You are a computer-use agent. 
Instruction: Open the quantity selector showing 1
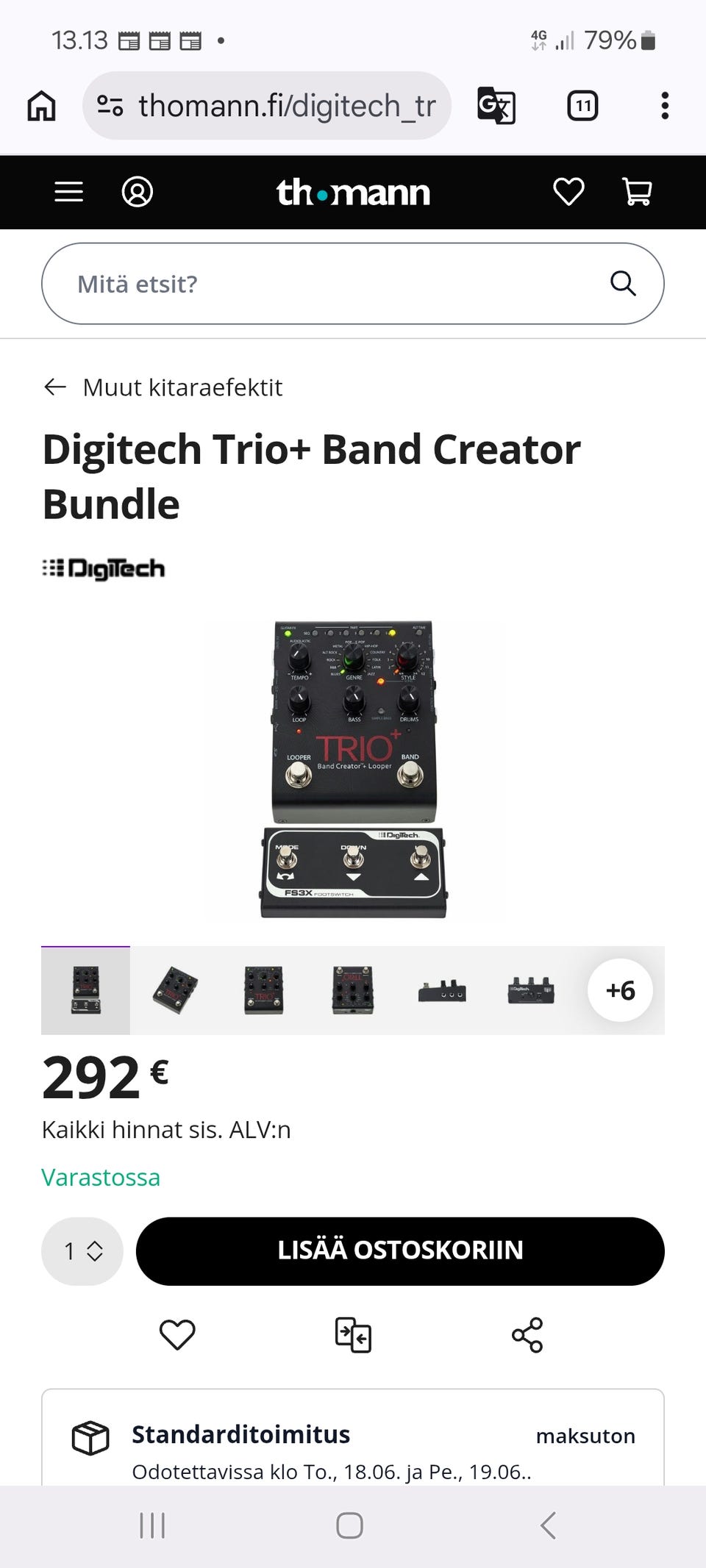point(82,1251)
